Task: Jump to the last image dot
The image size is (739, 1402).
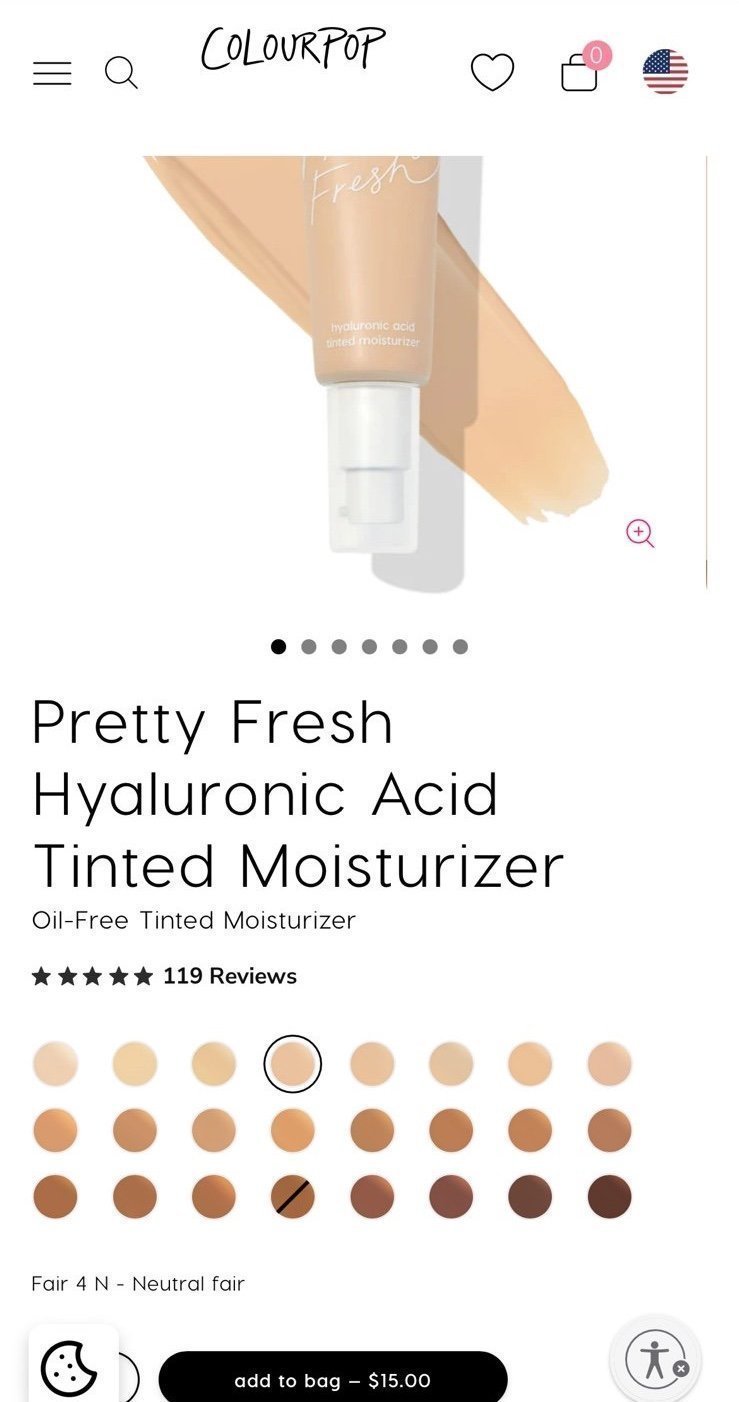Action: tap(460, 647)
